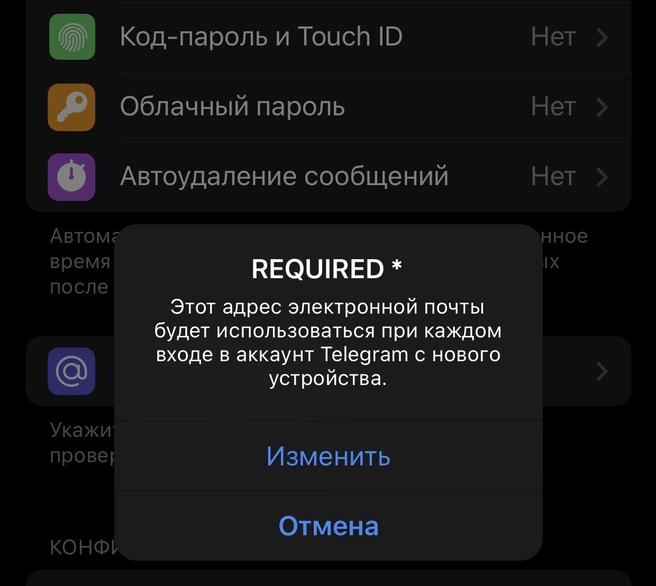The height and width of the screenshot is (586, 656).
Task: Dismiss the dialog with Отмена
Action: [328, 525]
